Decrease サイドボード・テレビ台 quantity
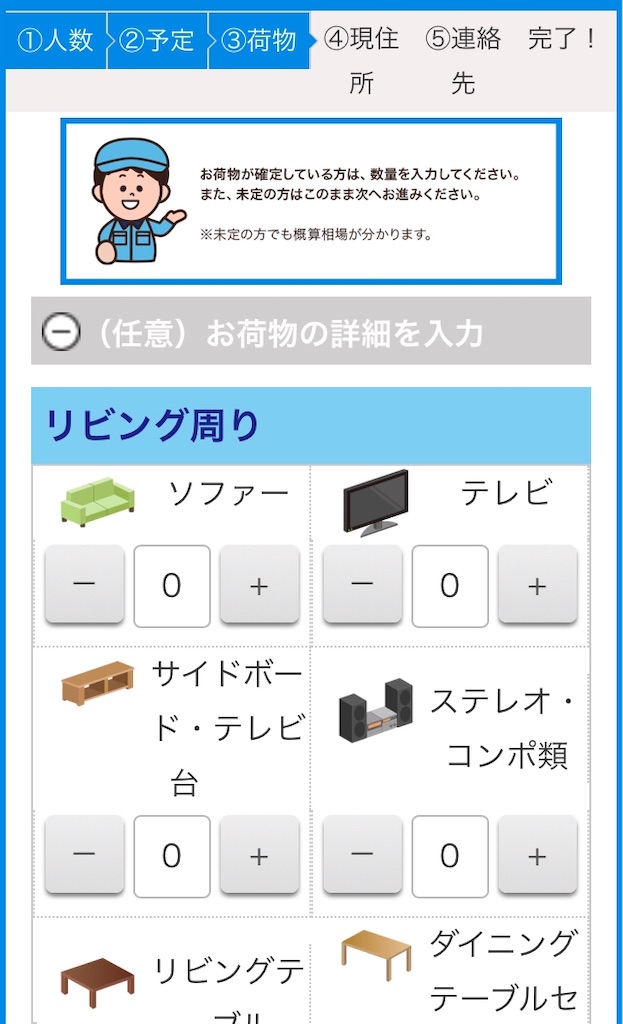The image size is (623, 1024). (84, 856)
